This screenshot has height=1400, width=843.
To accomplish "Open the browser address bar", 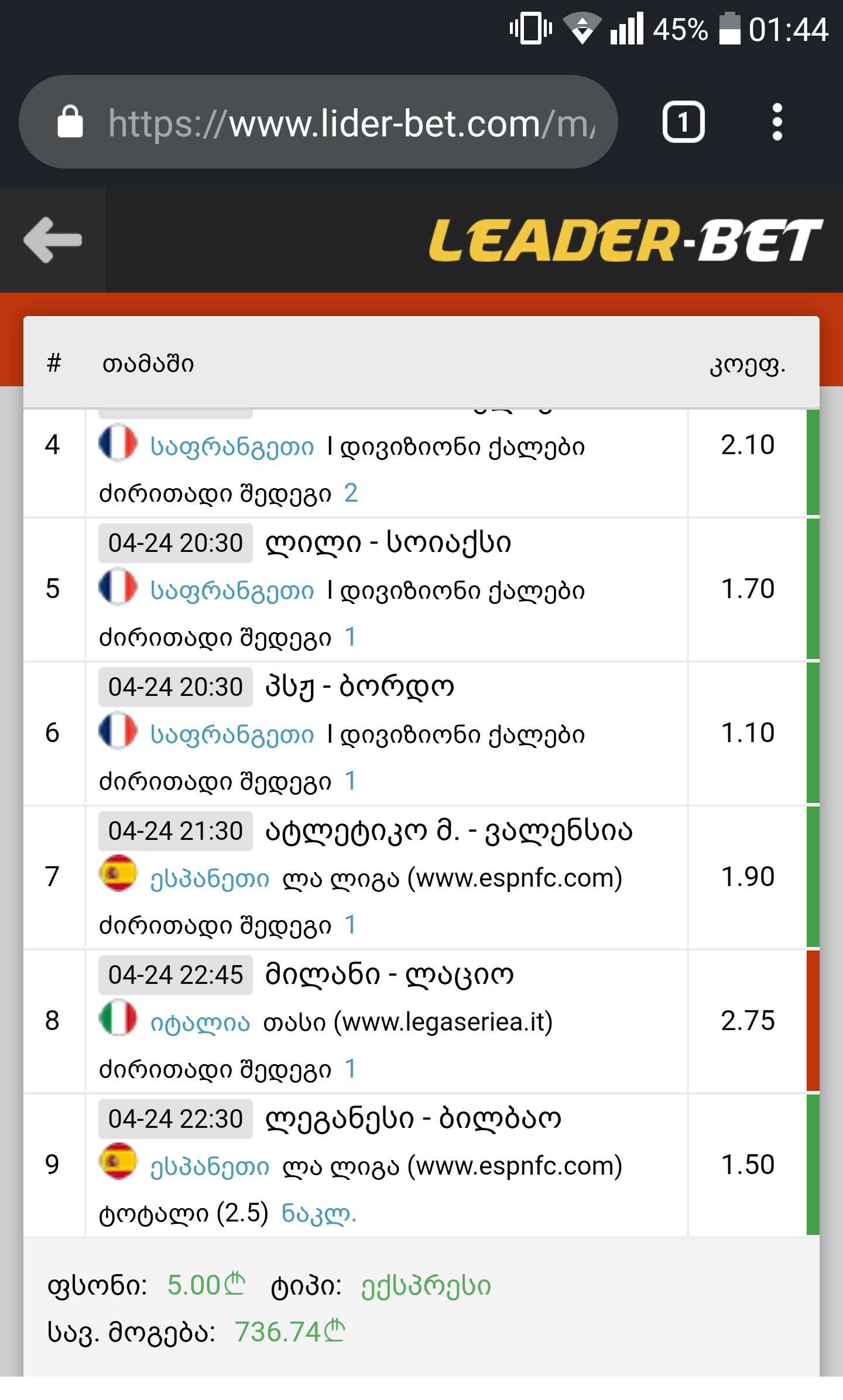I will point(351,123).
